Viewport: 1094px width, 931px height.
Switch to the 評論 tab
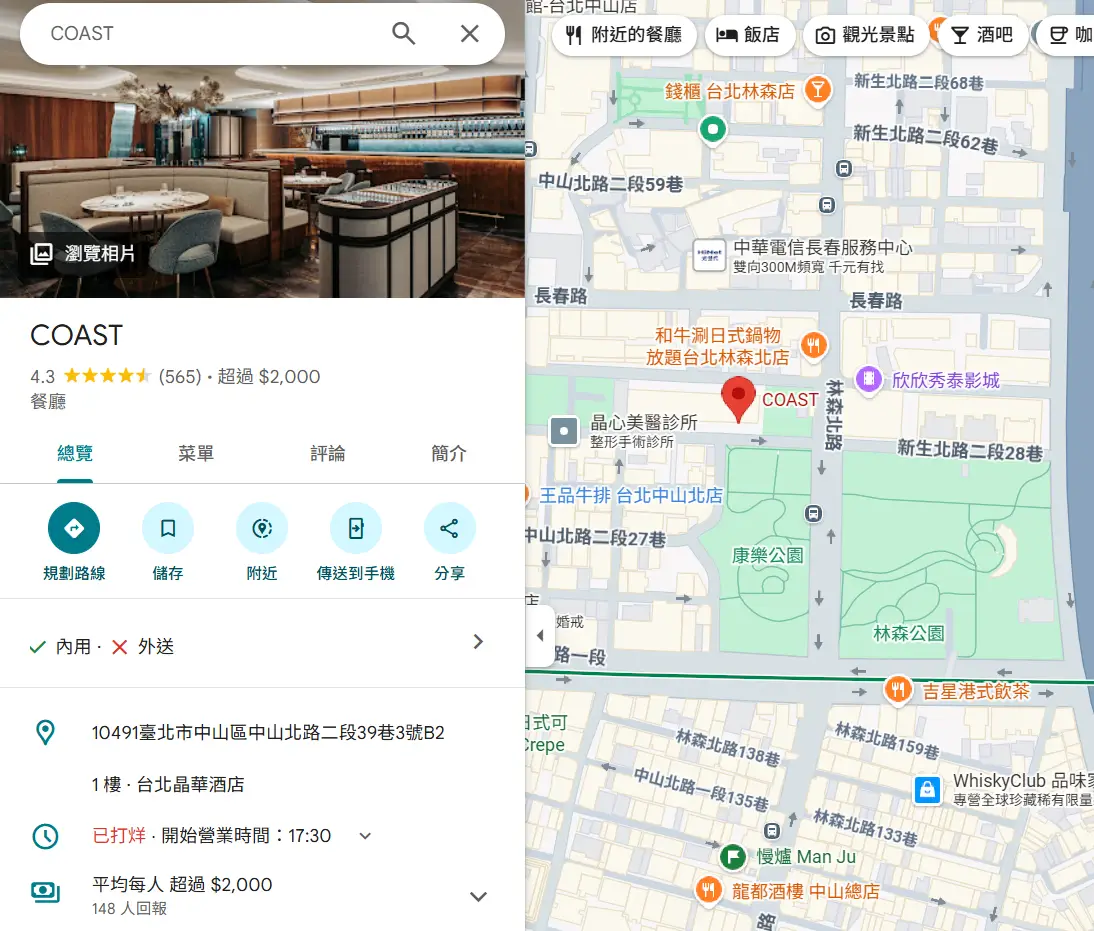327,454
